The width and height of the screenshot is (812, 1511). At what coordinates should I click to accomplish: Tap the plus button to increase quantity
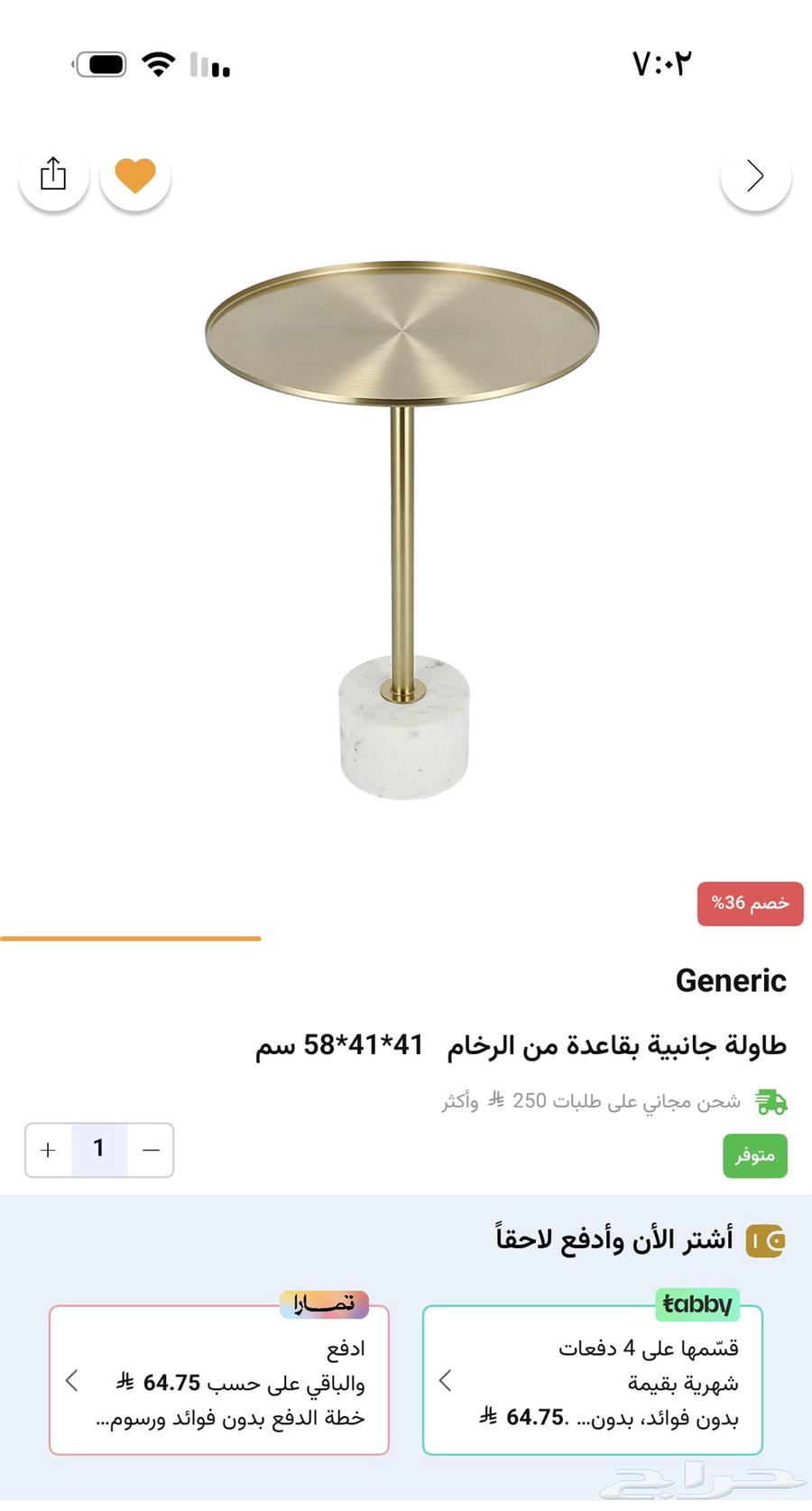pyautogui.click(x=47, y=1150)
